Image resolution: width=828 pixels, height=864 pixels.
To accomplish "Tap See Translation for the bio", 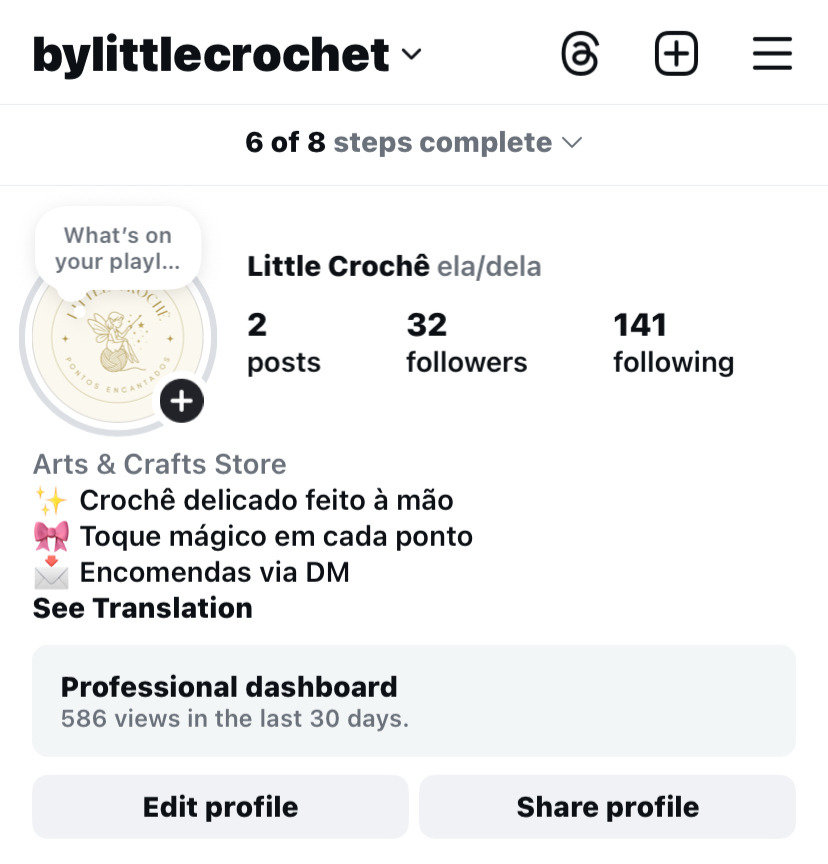I will coord(143,608).
